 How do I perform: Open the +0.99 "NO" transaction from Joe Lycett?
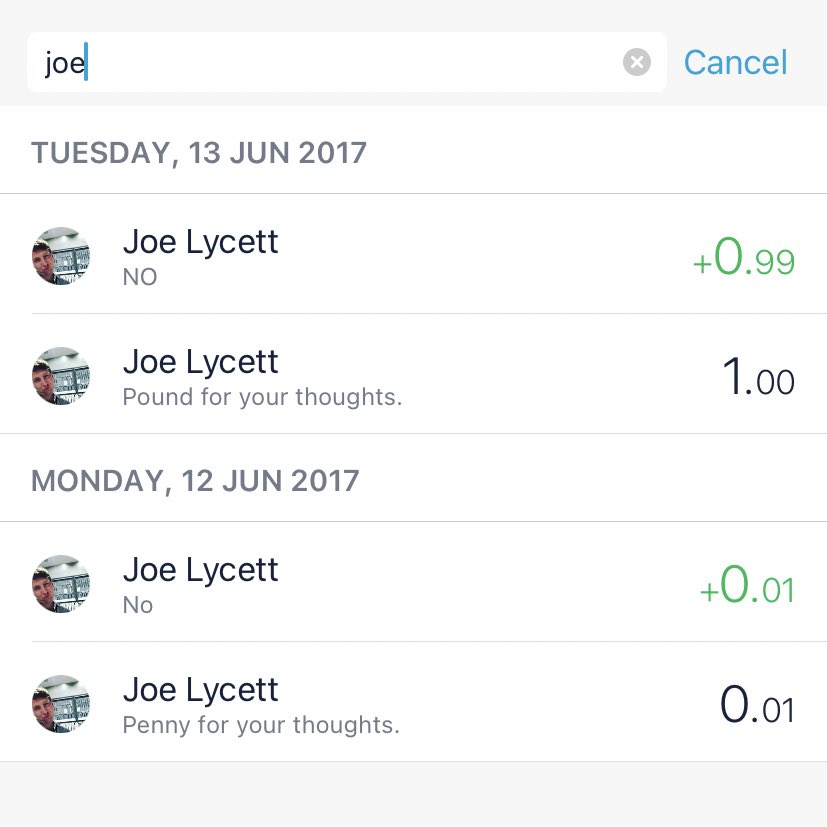pos(414,254)
